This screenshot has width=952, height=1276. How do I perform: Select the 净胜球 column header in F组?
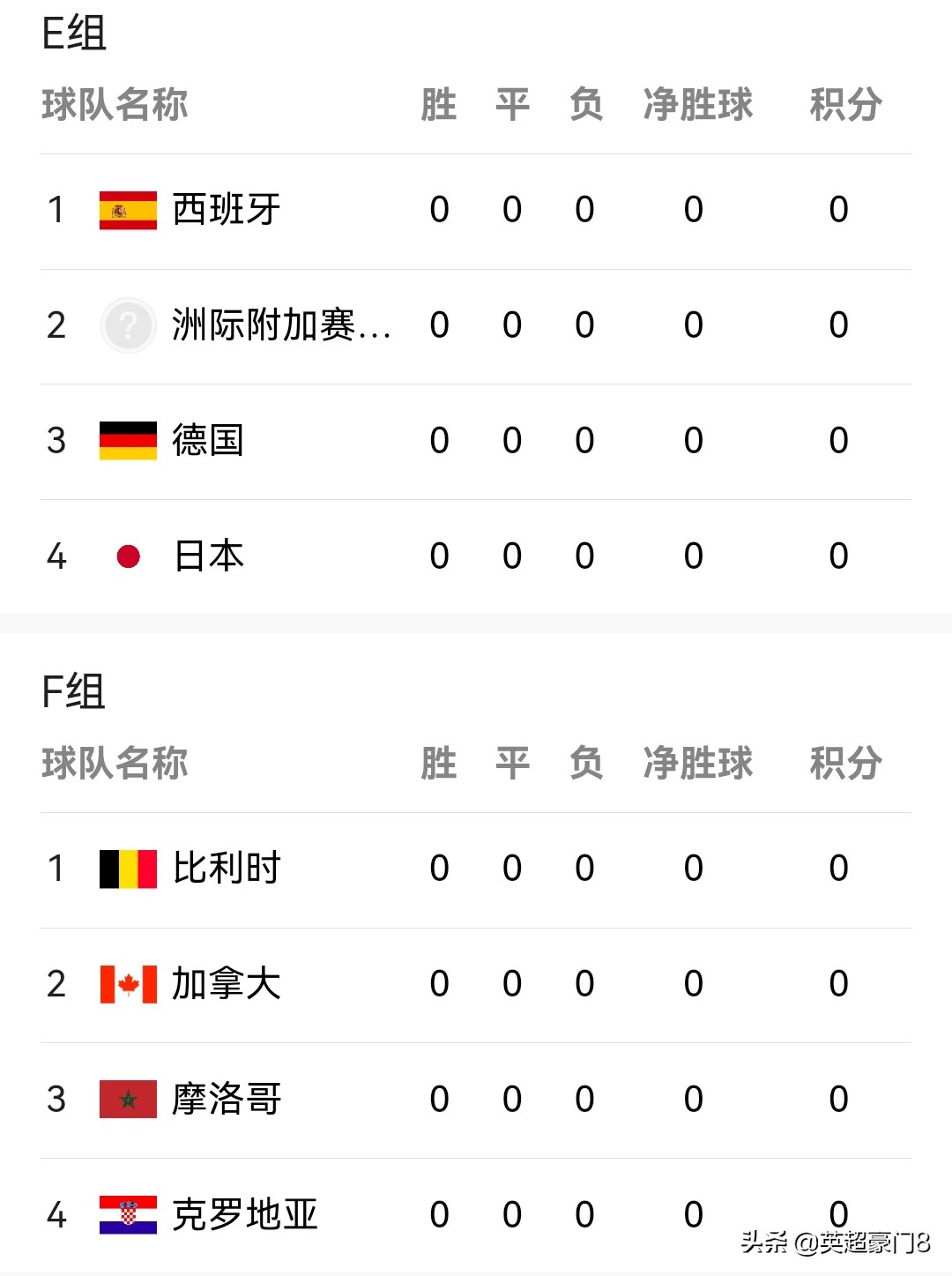pyautogui.click(x=697, y=764)
